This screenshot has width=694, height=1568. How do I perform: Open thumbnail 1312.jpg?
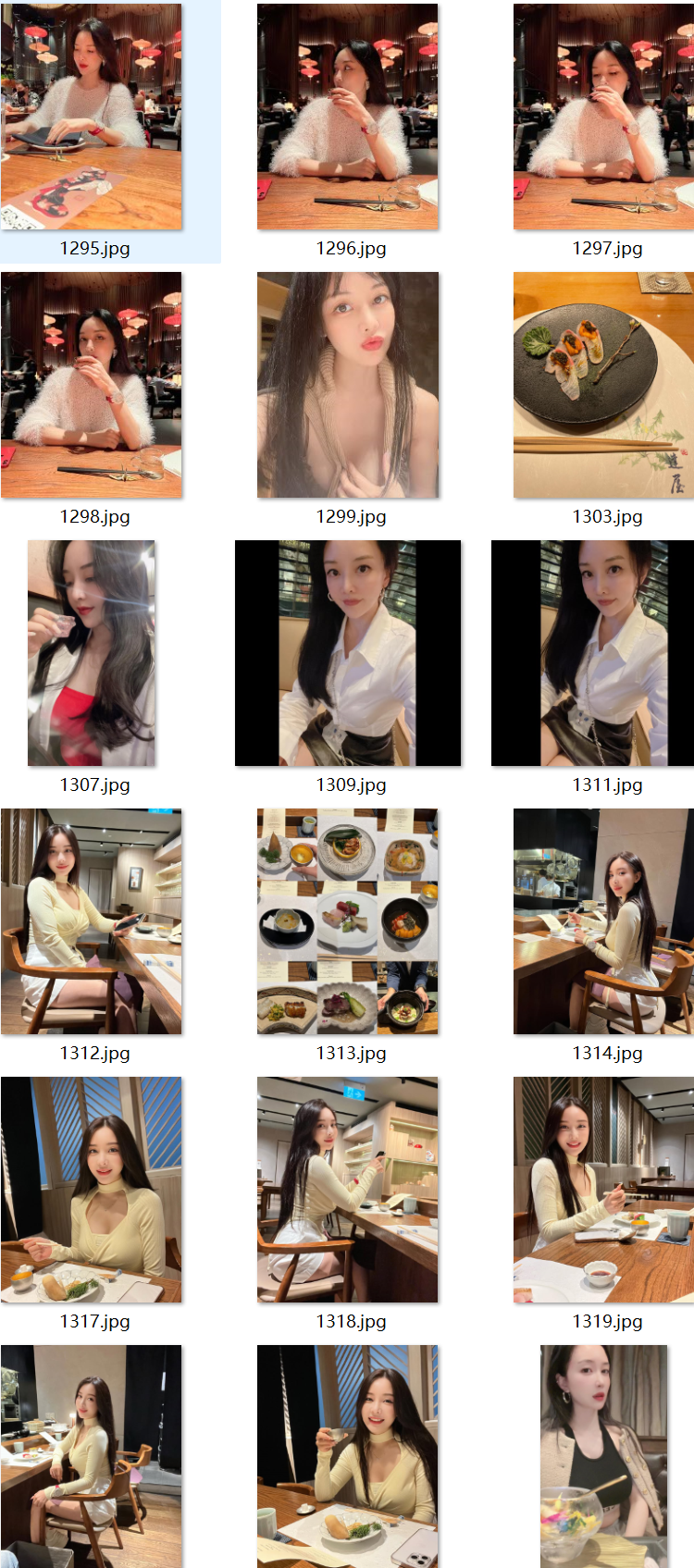92,921
